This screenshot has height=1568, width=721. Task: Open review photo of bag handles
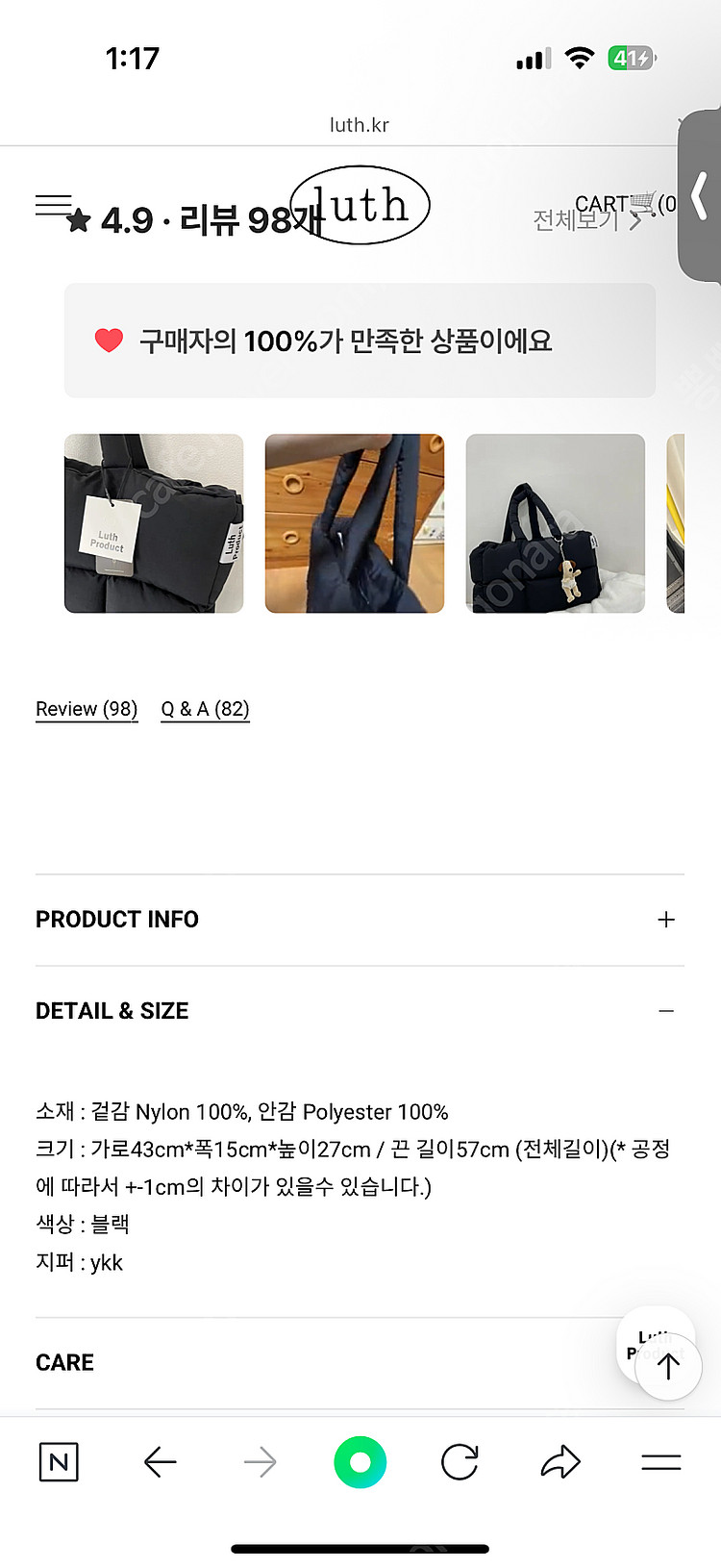point(355,523)
